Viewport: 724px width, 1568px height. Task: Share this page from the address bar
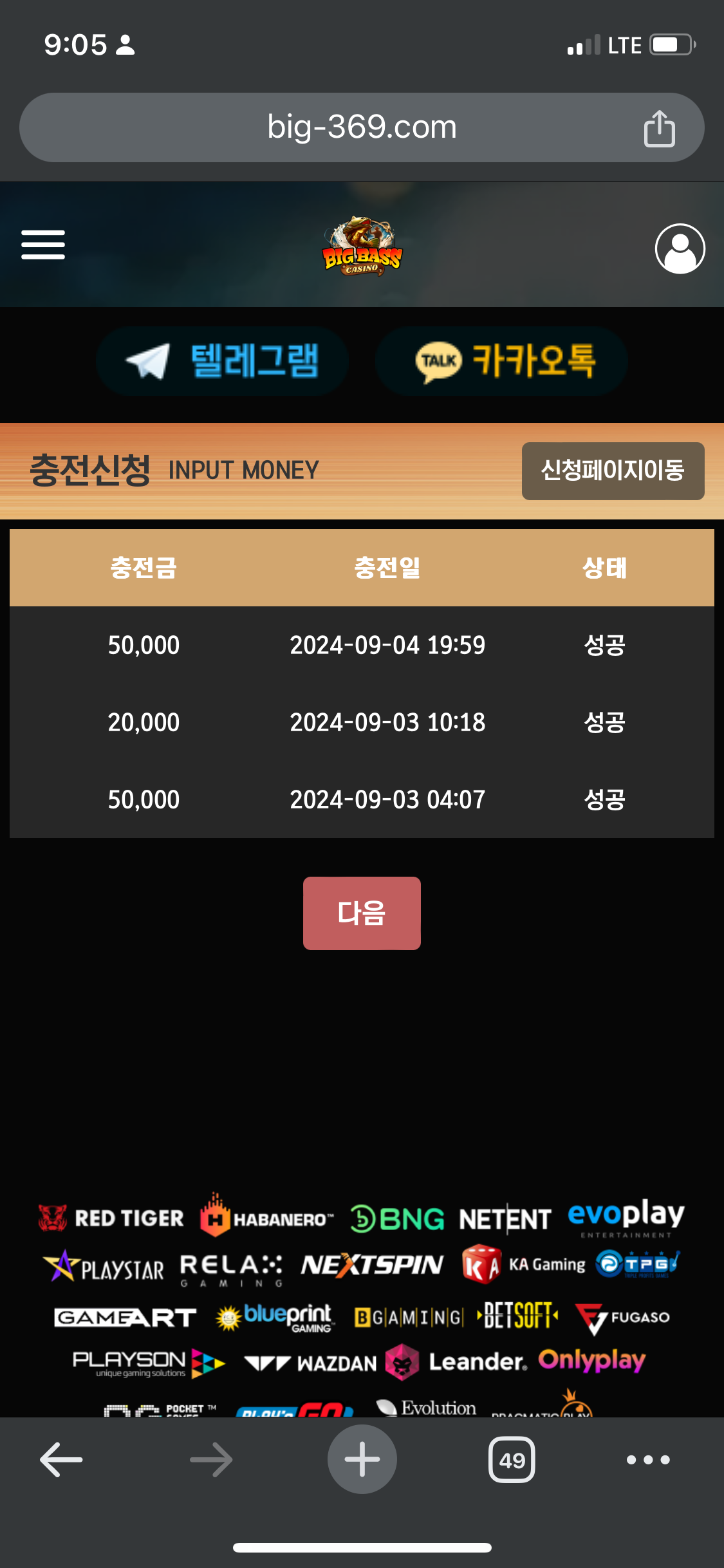659,128
